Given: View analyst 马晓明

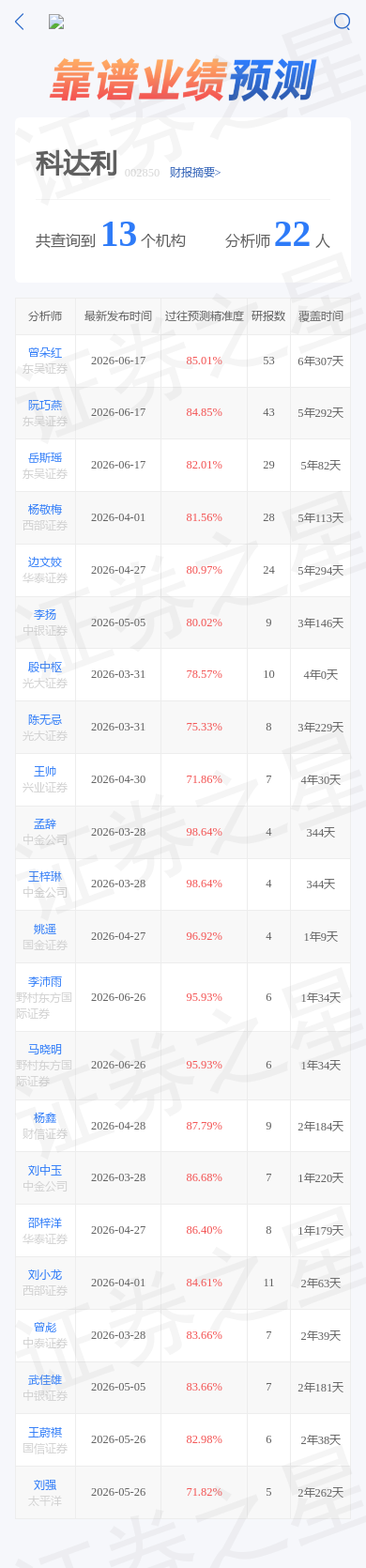Looking at the screenshot, I should (x=45, y=1049).
